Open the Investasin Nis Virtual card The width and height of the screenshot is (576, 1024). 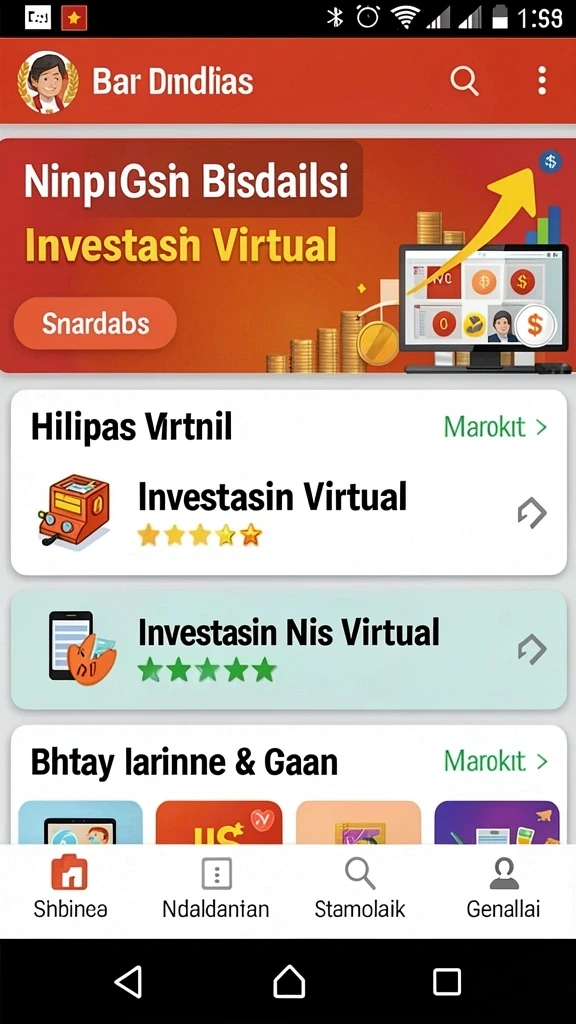(289, 650)
